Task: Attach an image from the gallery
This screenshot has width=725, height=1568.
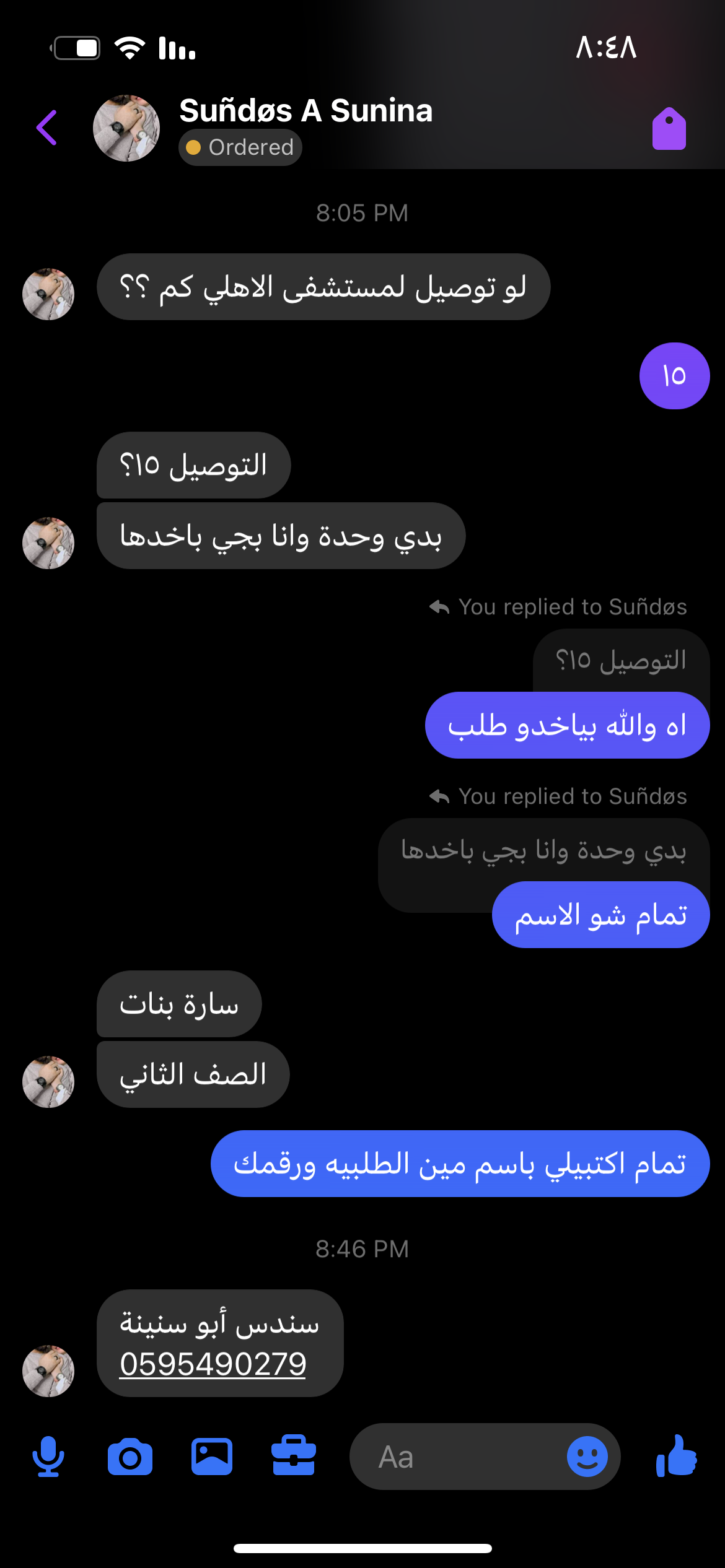Action: click(212, 1457)
